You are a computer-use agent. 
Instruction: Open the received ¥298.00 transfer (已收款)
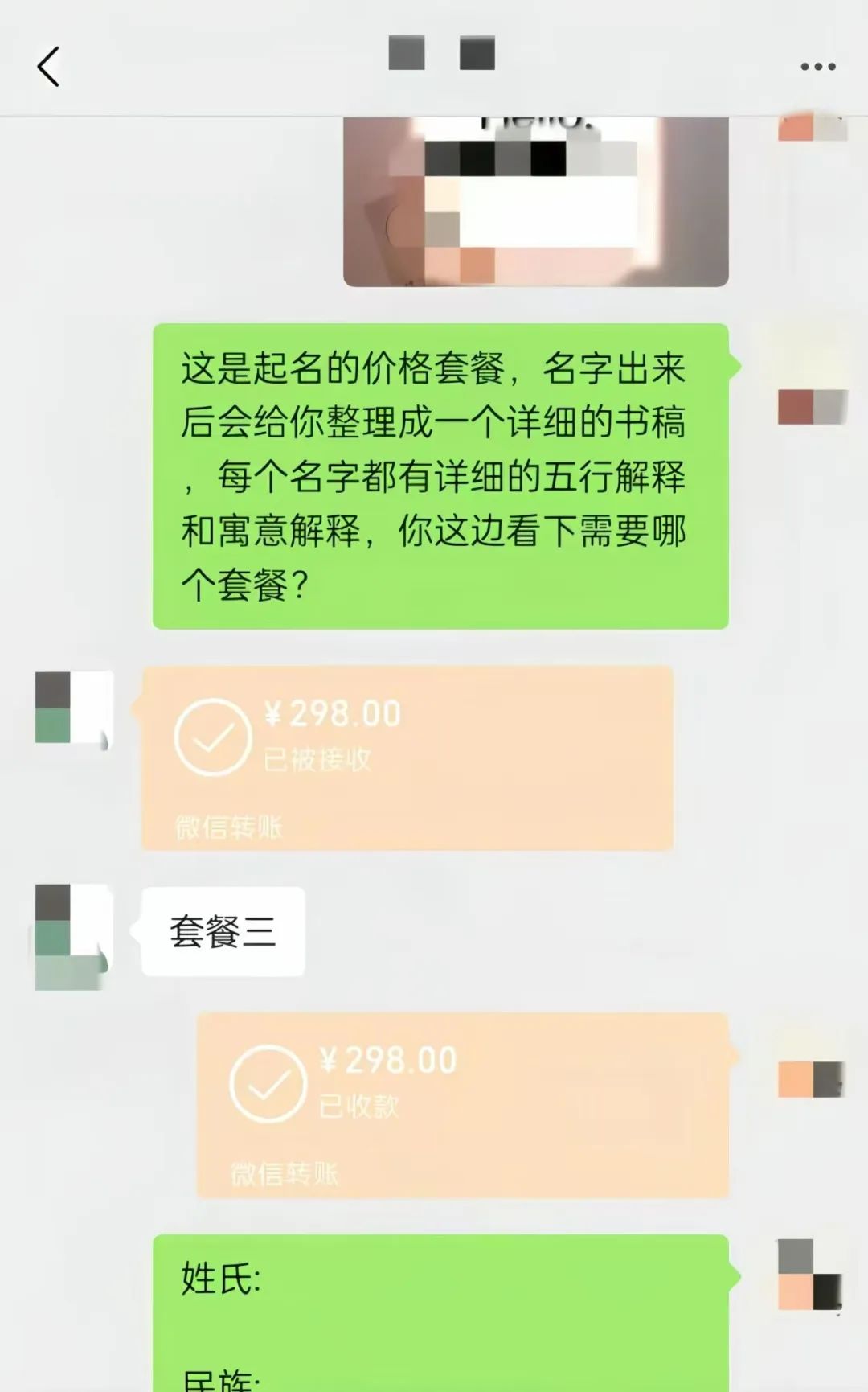click(x=462, y=1105)
